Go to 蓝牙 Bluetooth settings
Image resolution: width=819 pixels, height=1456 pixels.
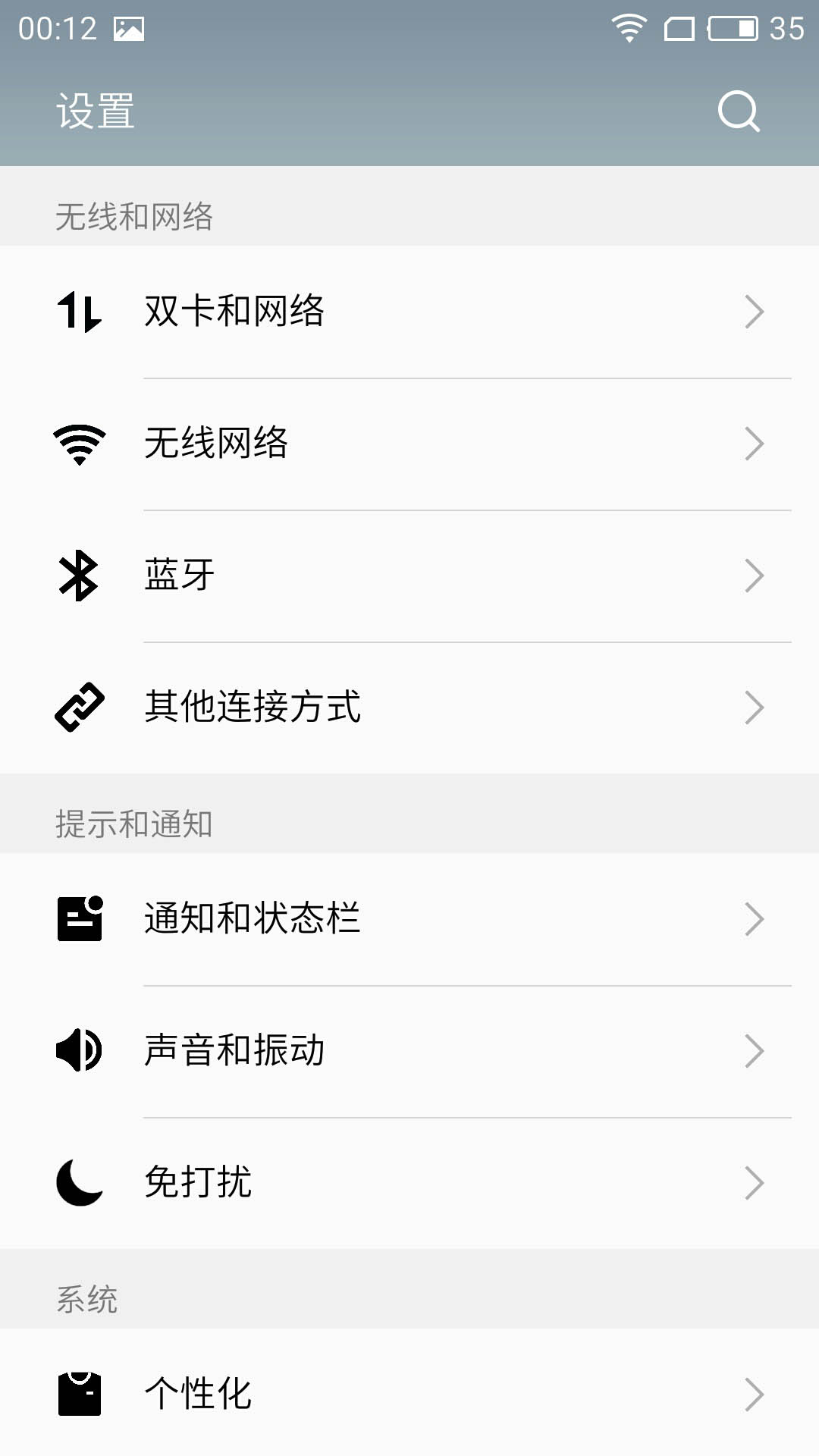click(409, 576)
